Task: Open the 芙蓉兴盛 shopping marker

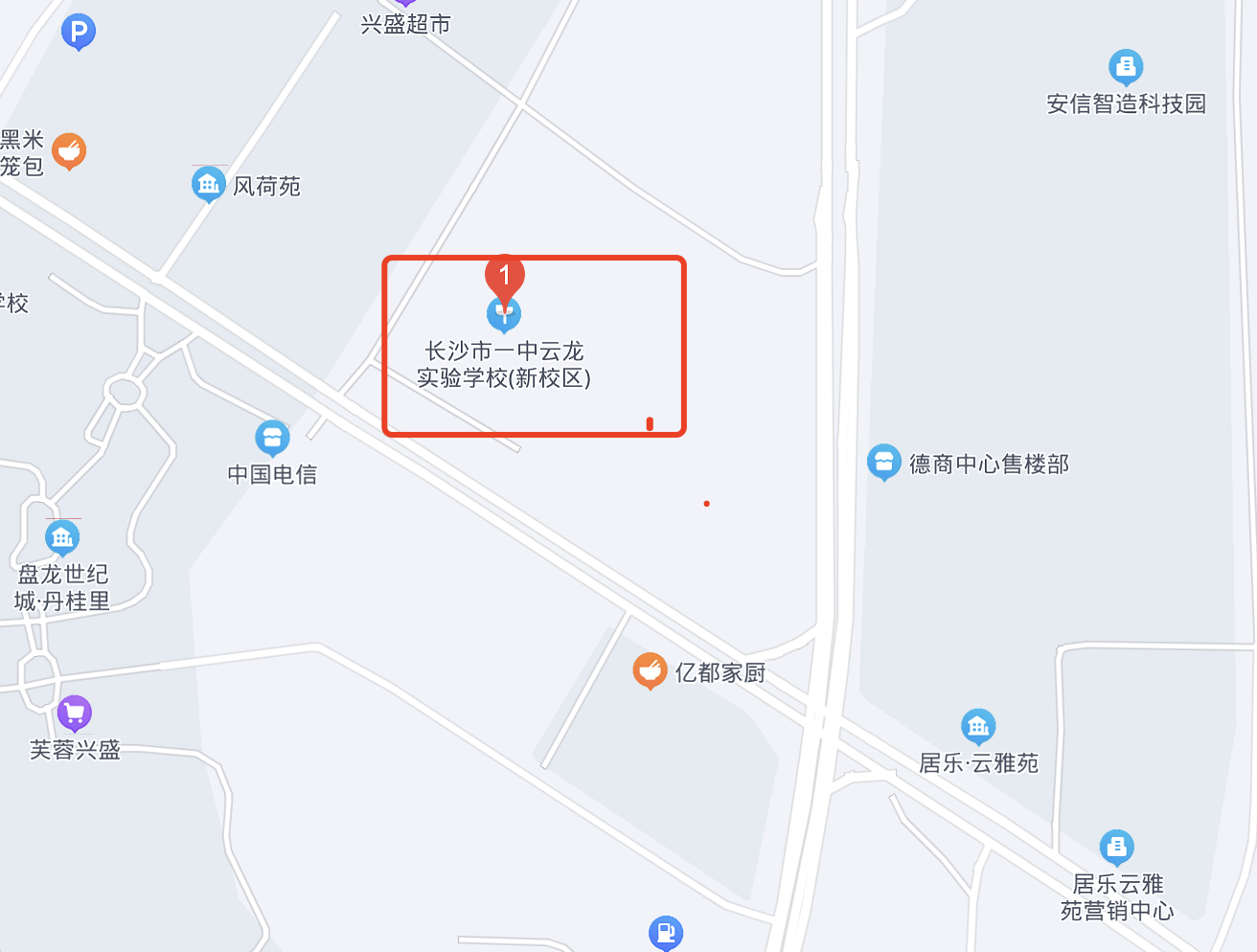Action: coord(74,713)
